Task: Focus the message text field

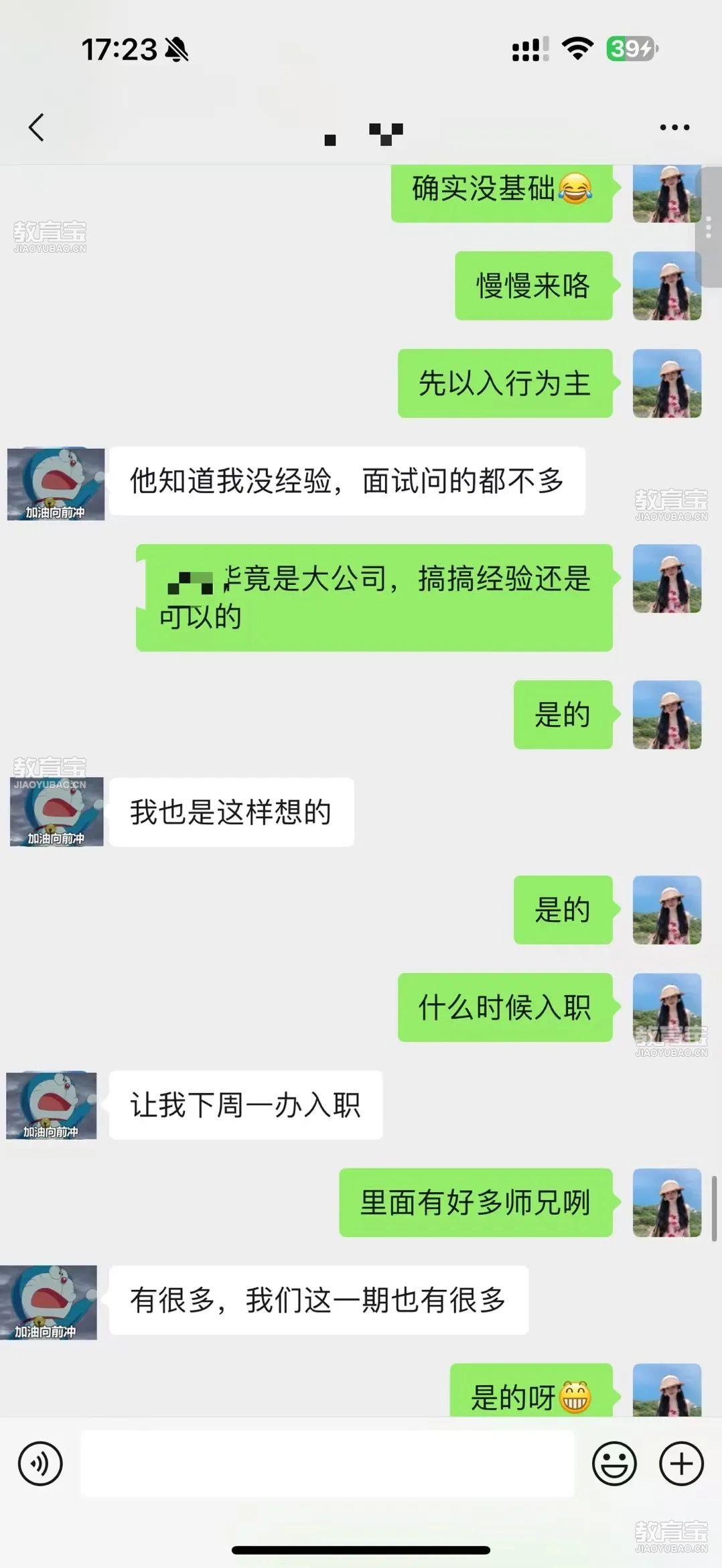Action: pyautogui.click(x=328, y=1463)
